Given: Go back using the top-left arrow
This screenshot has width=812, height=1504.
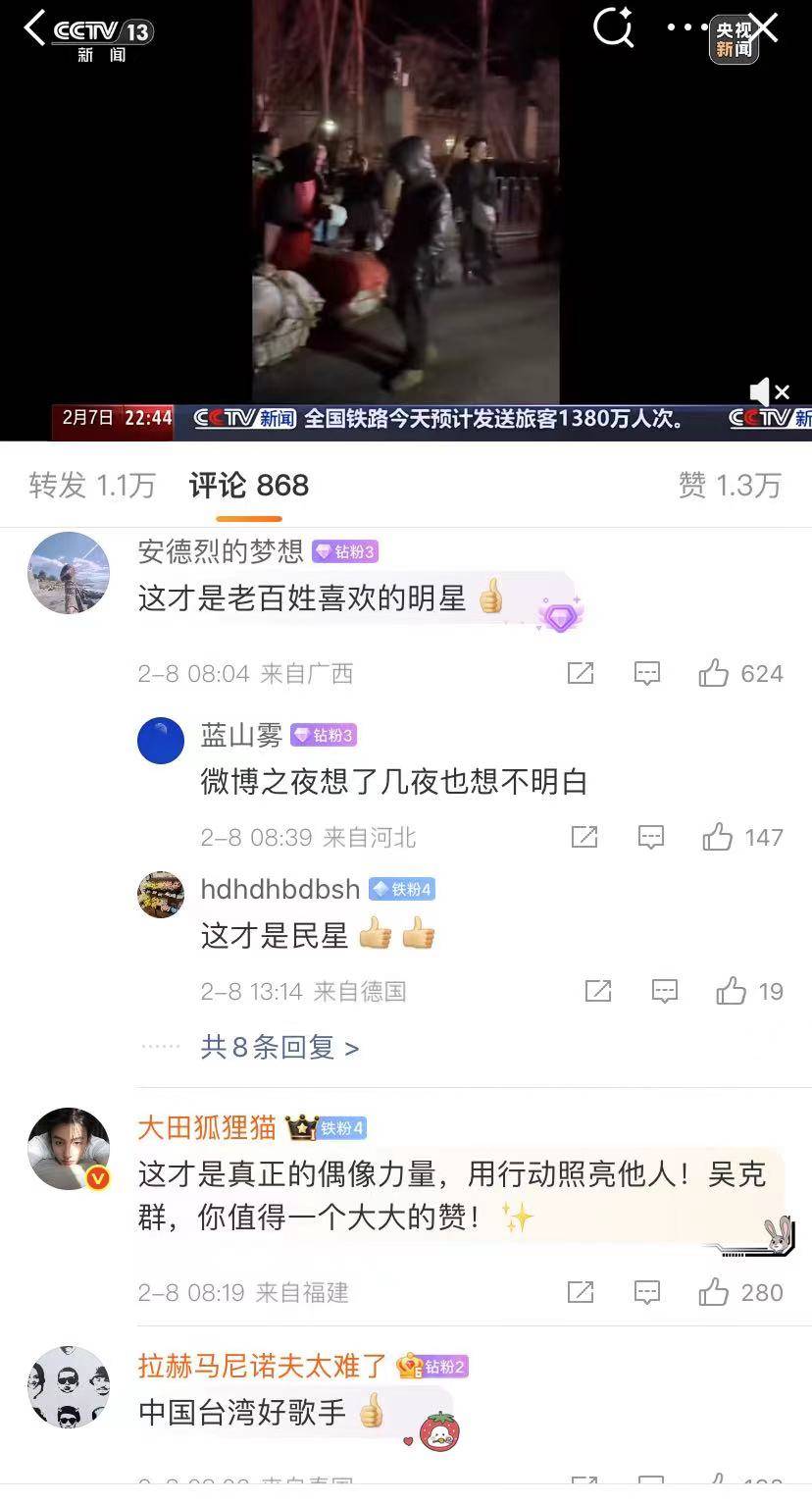Looking at the screenshot, I should [35, 28].
